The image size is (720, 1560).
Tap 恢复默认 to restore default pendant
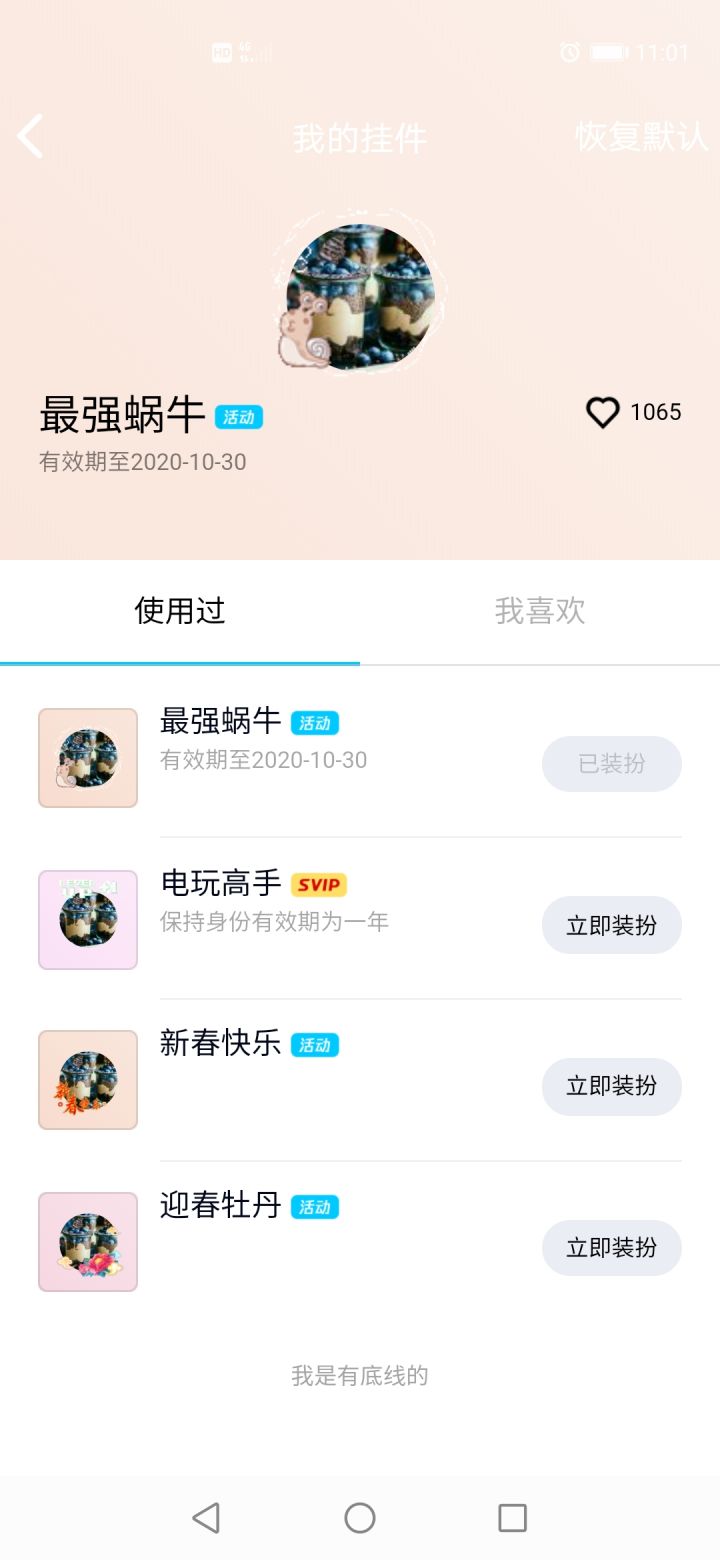pyautogui.click(x=641, y=137)
